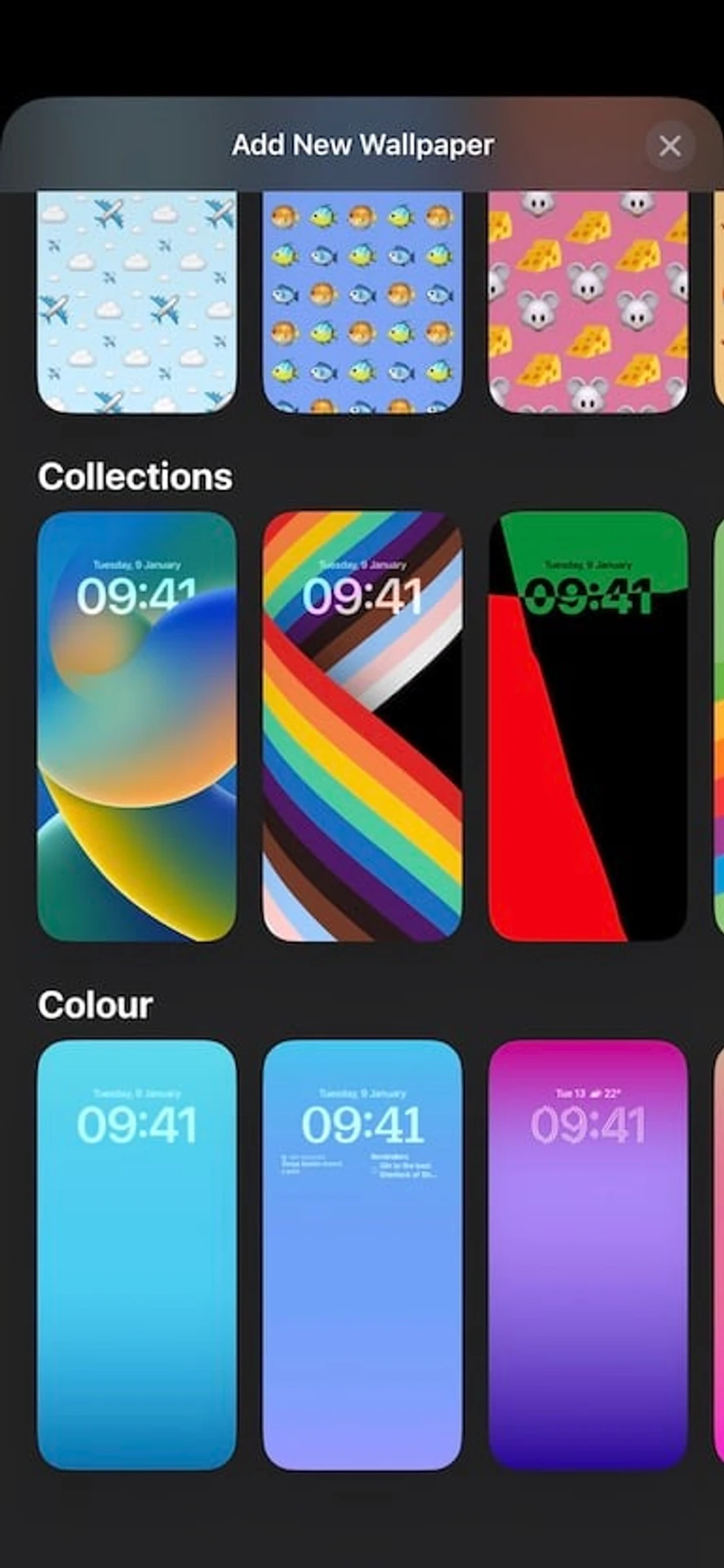Image resolution: width=724 pixels, height=1568 pixels.
Task: Choose the purple gradient Colour wallpaper
Action: point(588,1254)
